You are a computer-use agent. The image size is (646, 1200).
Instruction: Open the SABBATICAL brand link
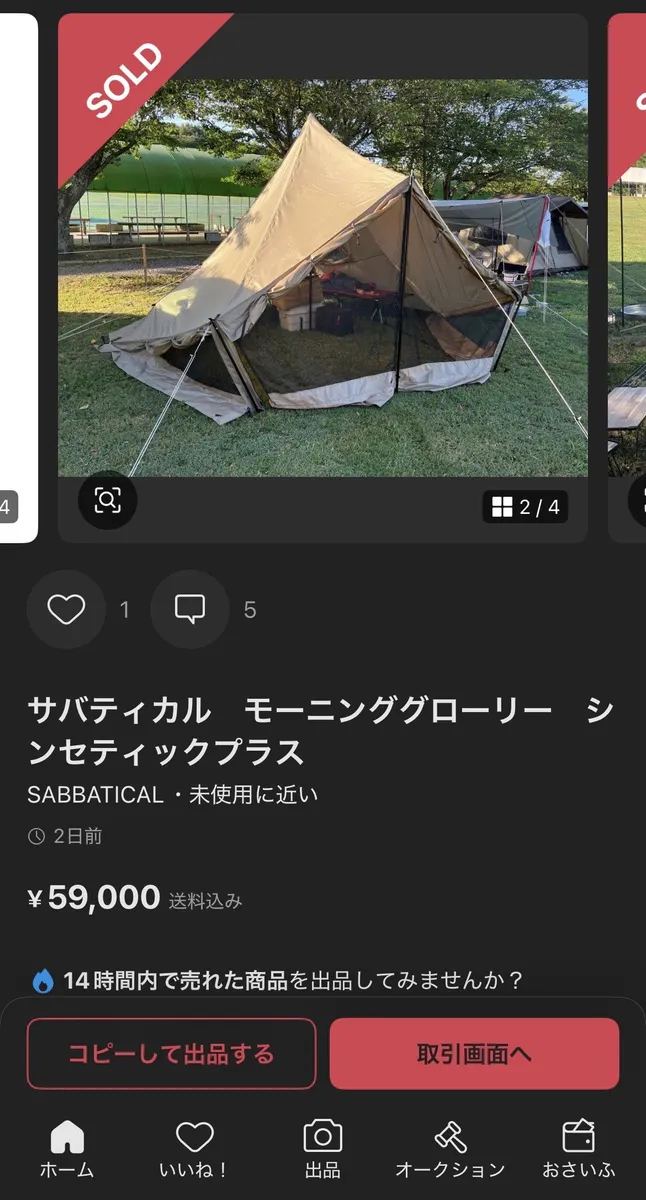click(x=95, y=795)
